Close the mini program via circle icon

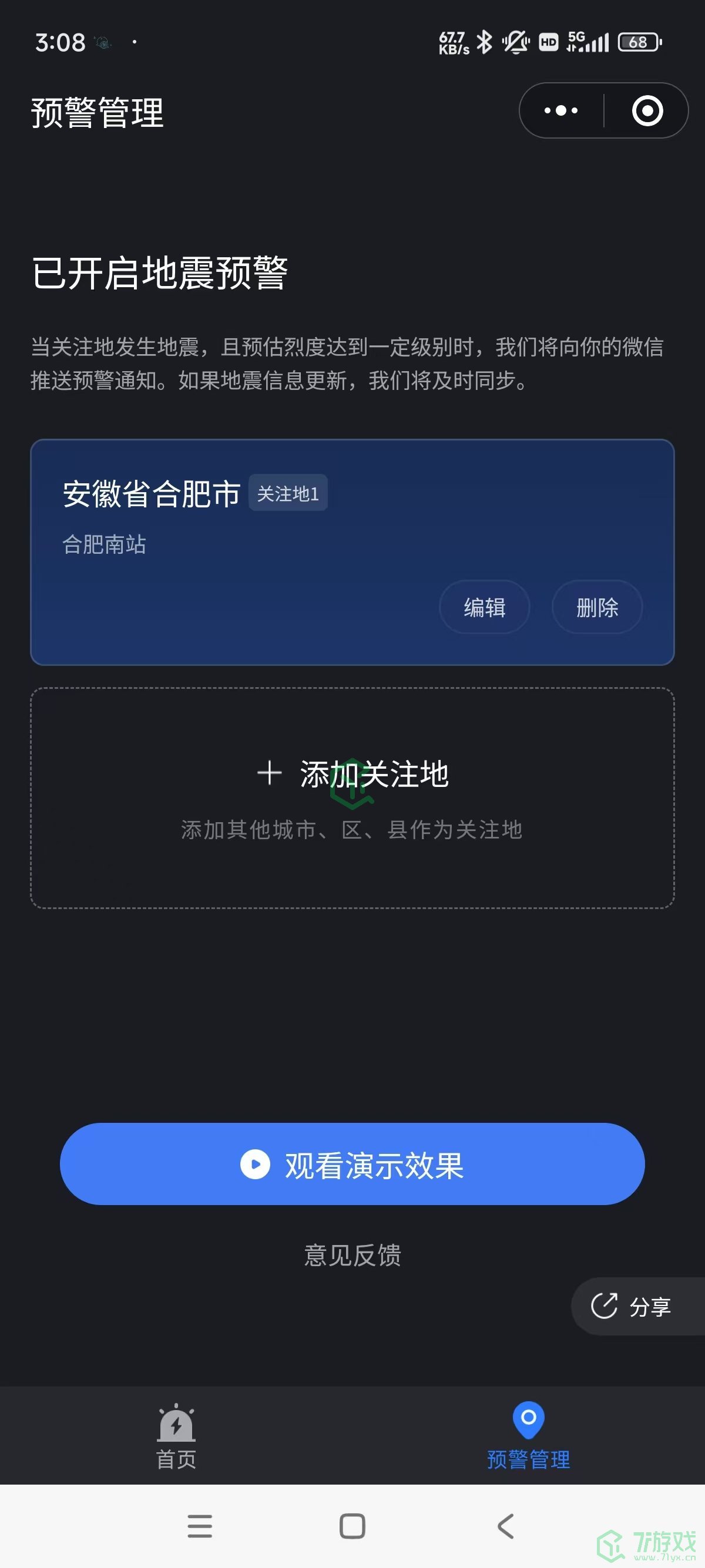click(x=647, y=111)
